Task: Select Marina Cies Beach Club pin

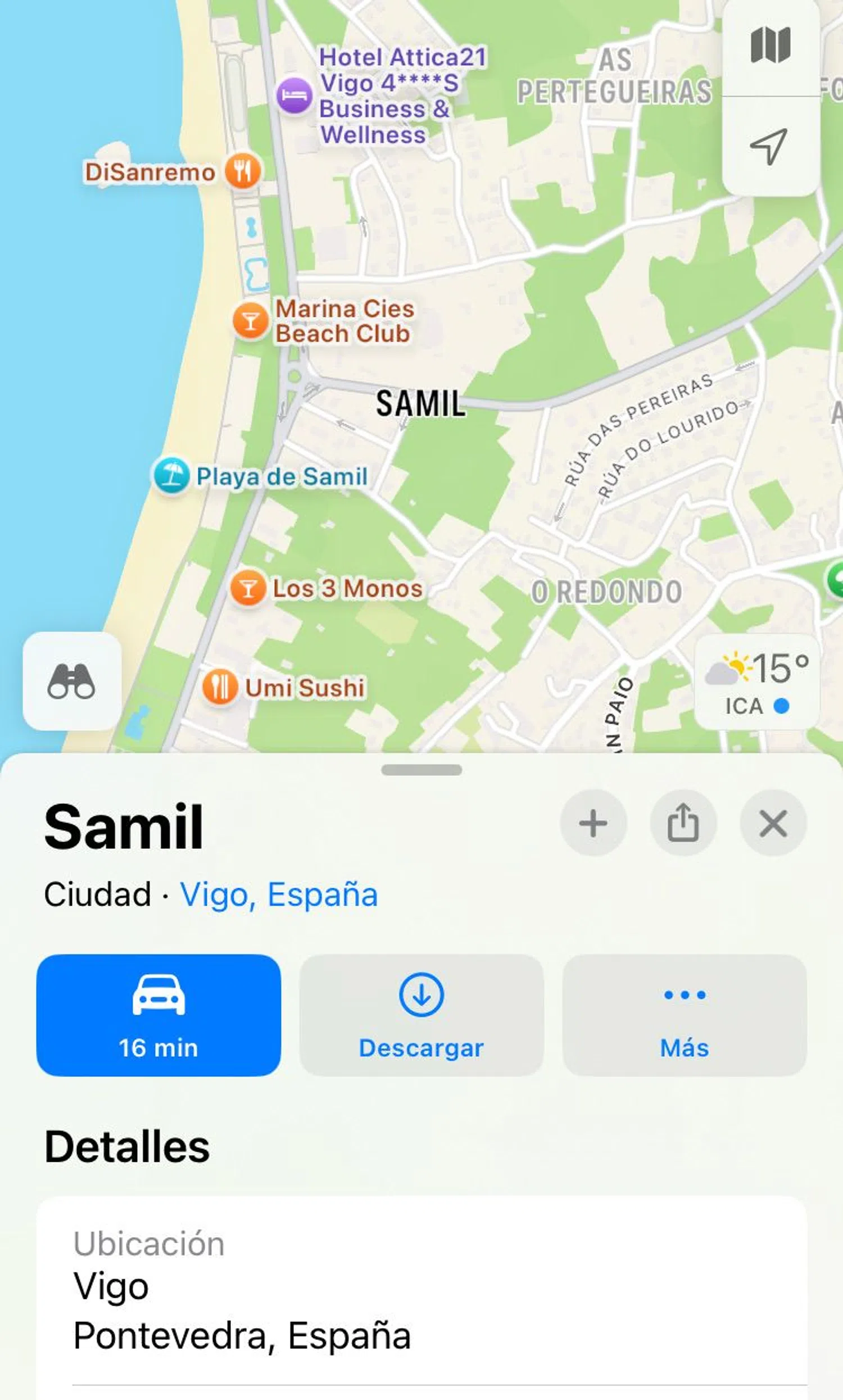Action: tap(250, 321)
